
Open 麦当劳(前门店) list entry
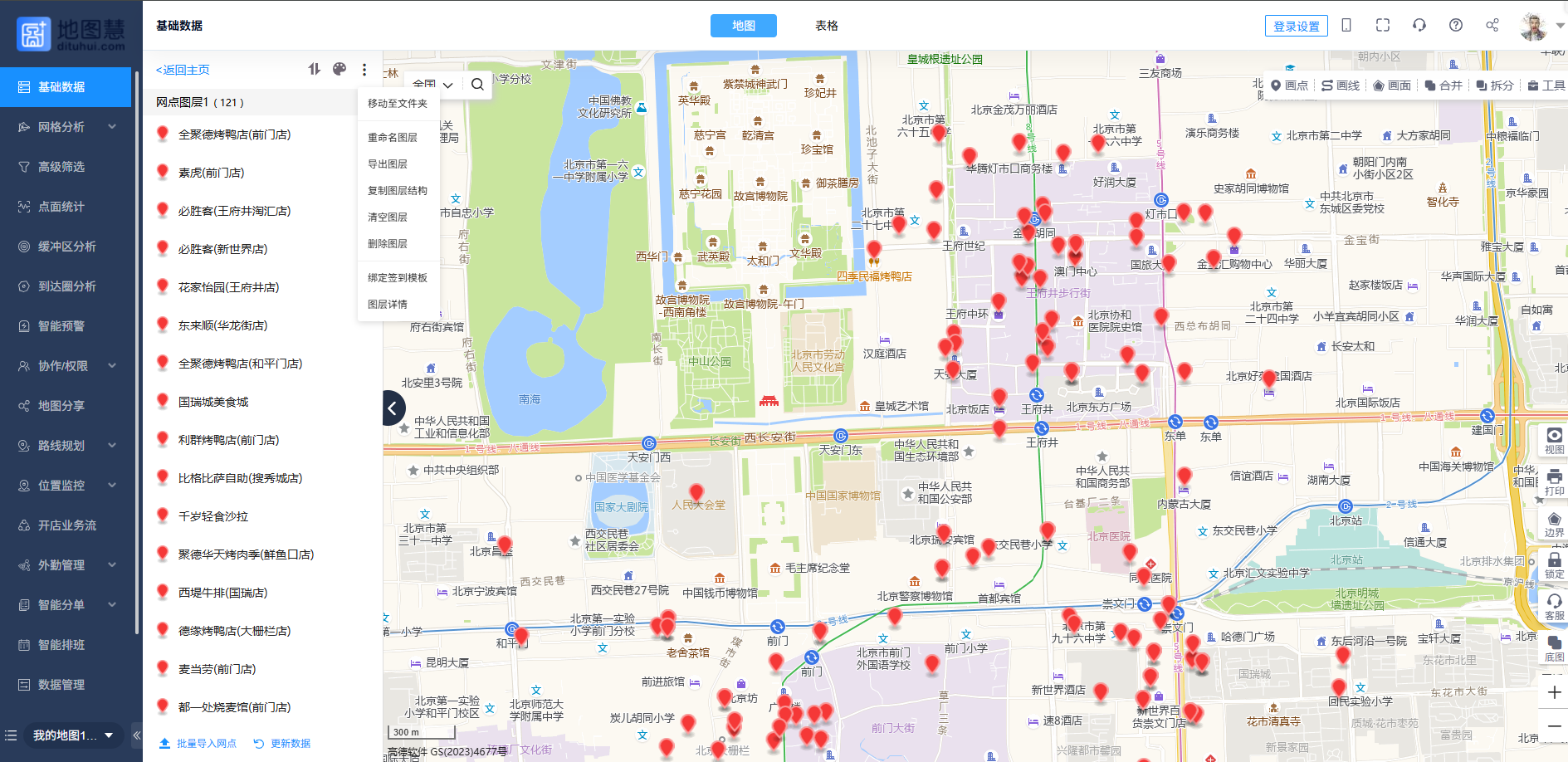tap(217, 669)
